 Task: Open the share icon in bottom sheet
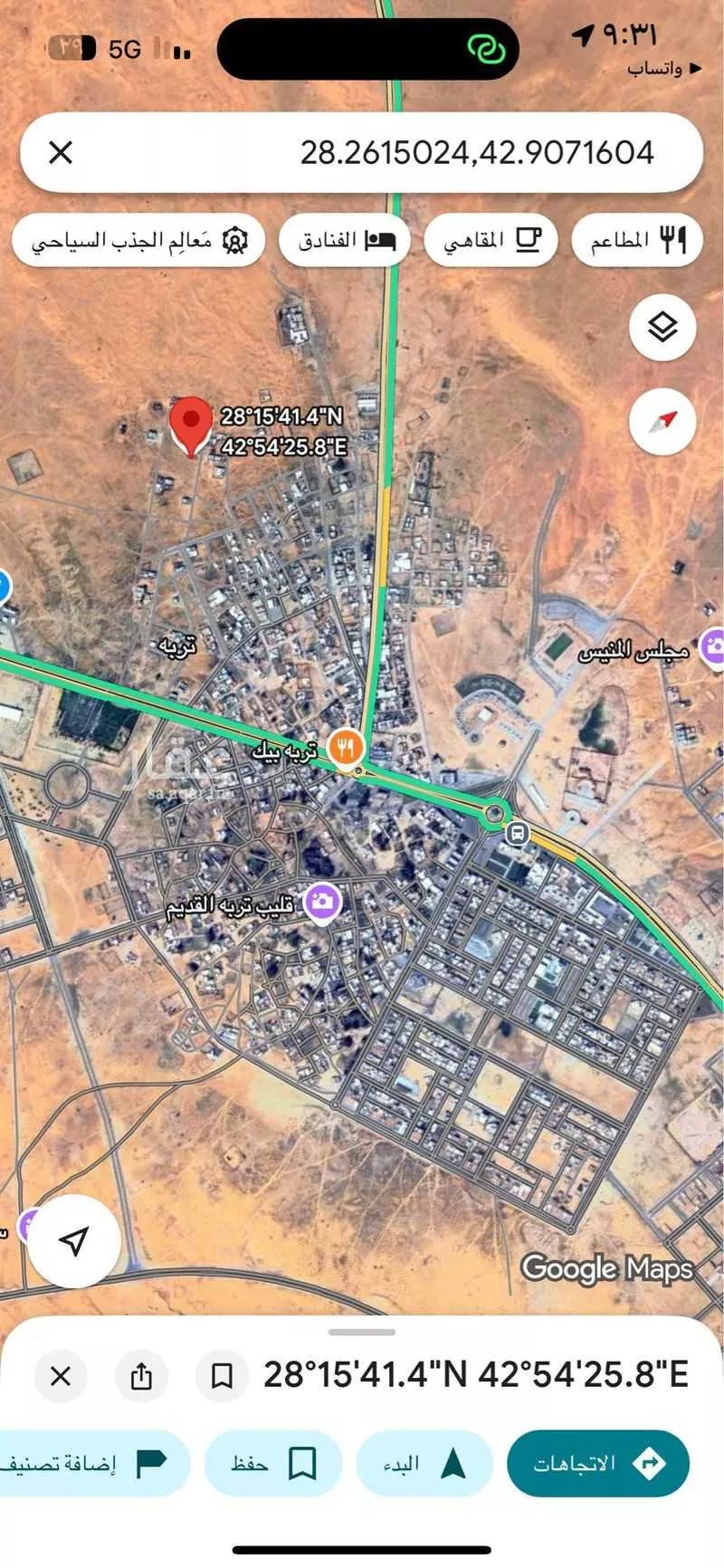(x=142, y=1375)
